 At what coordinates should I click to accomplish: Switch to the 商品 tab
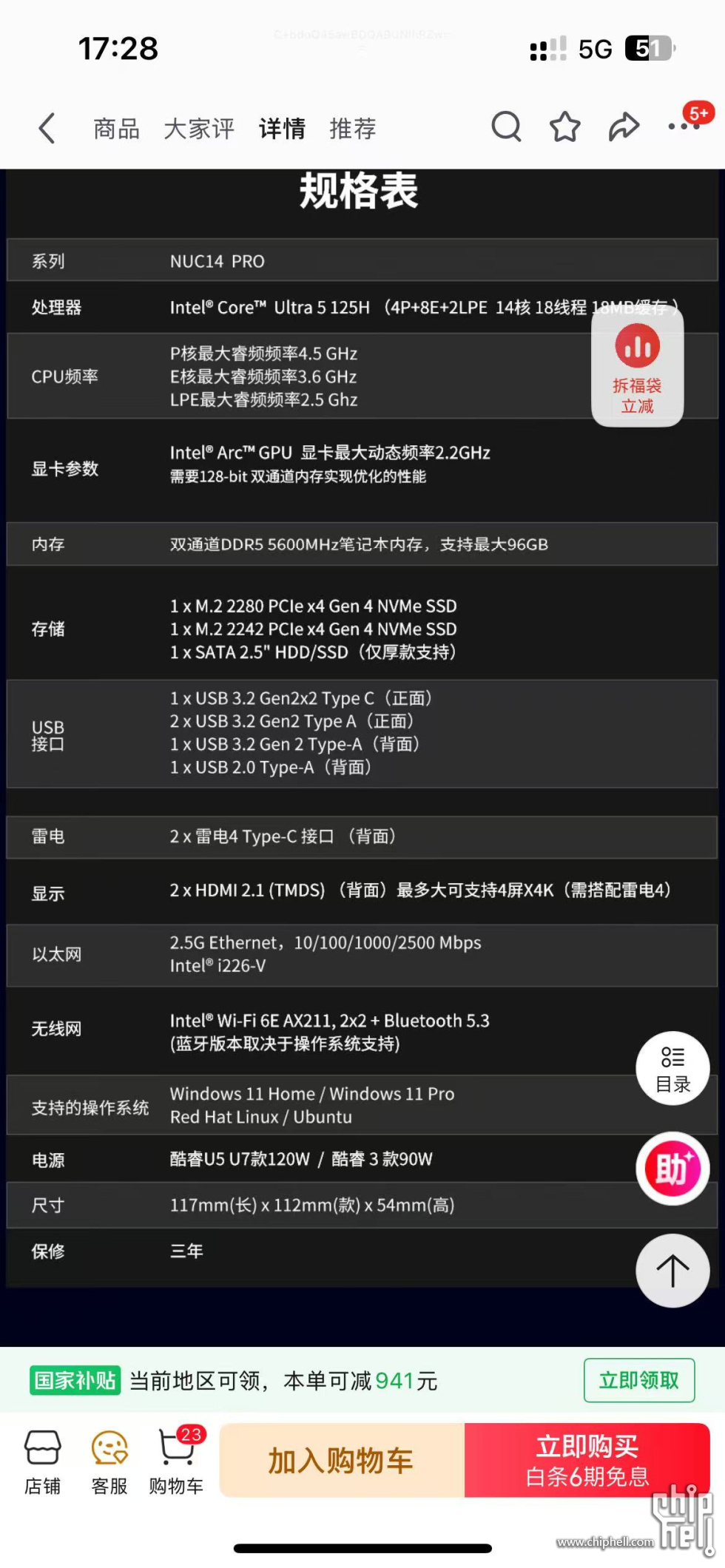[x=116, y=129]
